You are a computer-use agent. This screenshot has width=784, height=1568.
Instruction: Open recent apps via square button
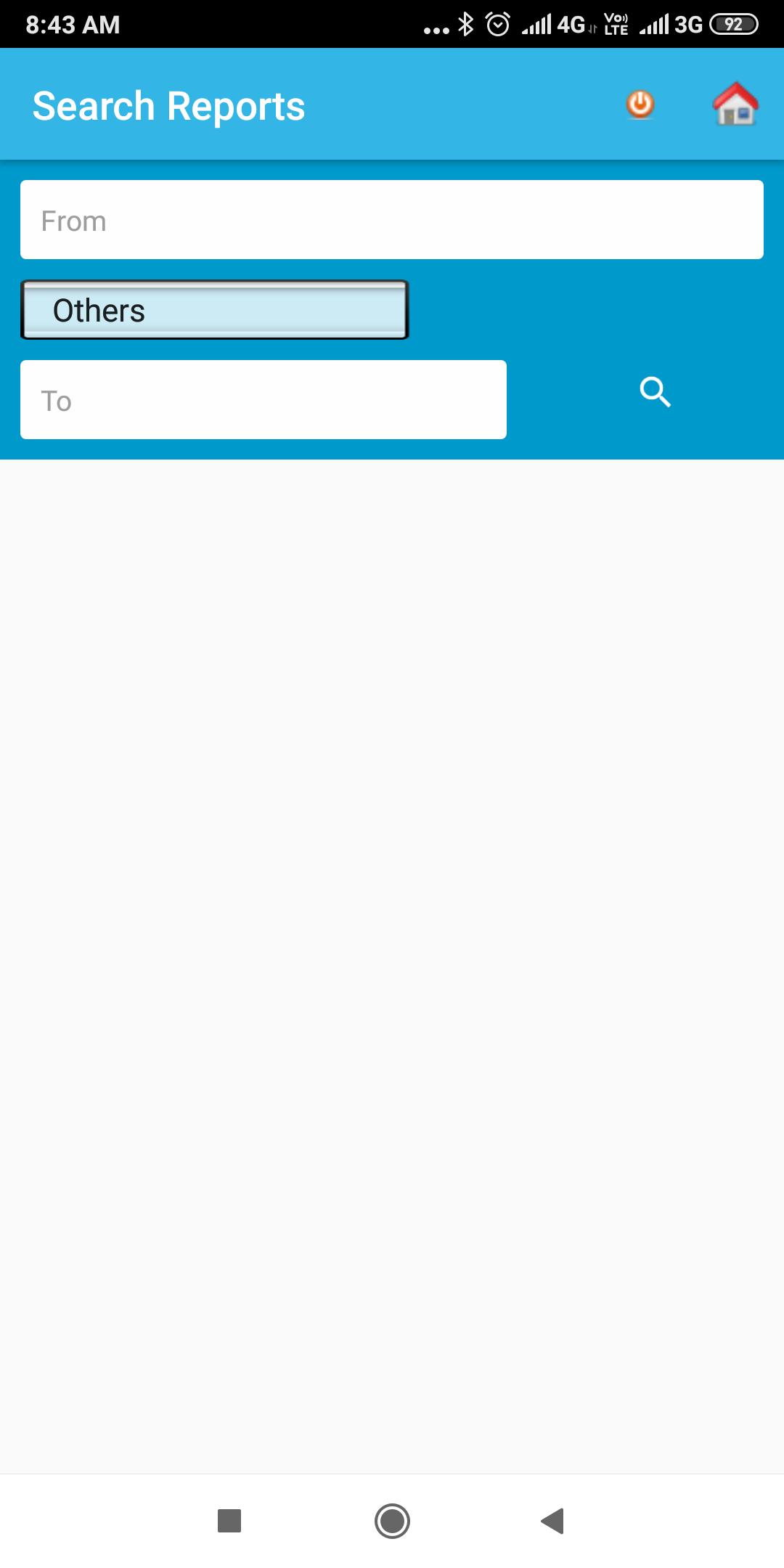click(x=229, y=1521)
